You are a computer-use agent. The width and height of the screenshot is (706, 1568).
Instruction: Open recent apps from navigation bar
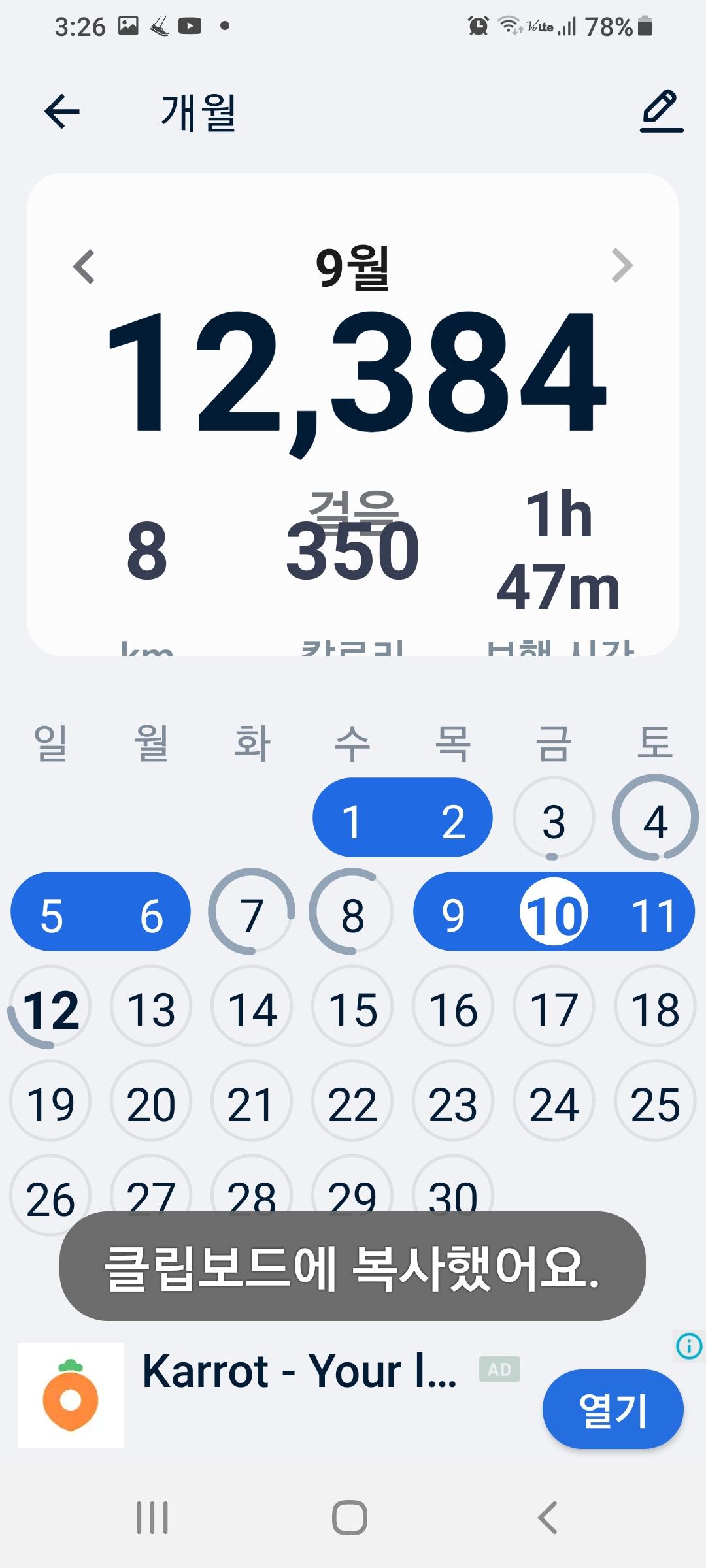click(152, 1517)
